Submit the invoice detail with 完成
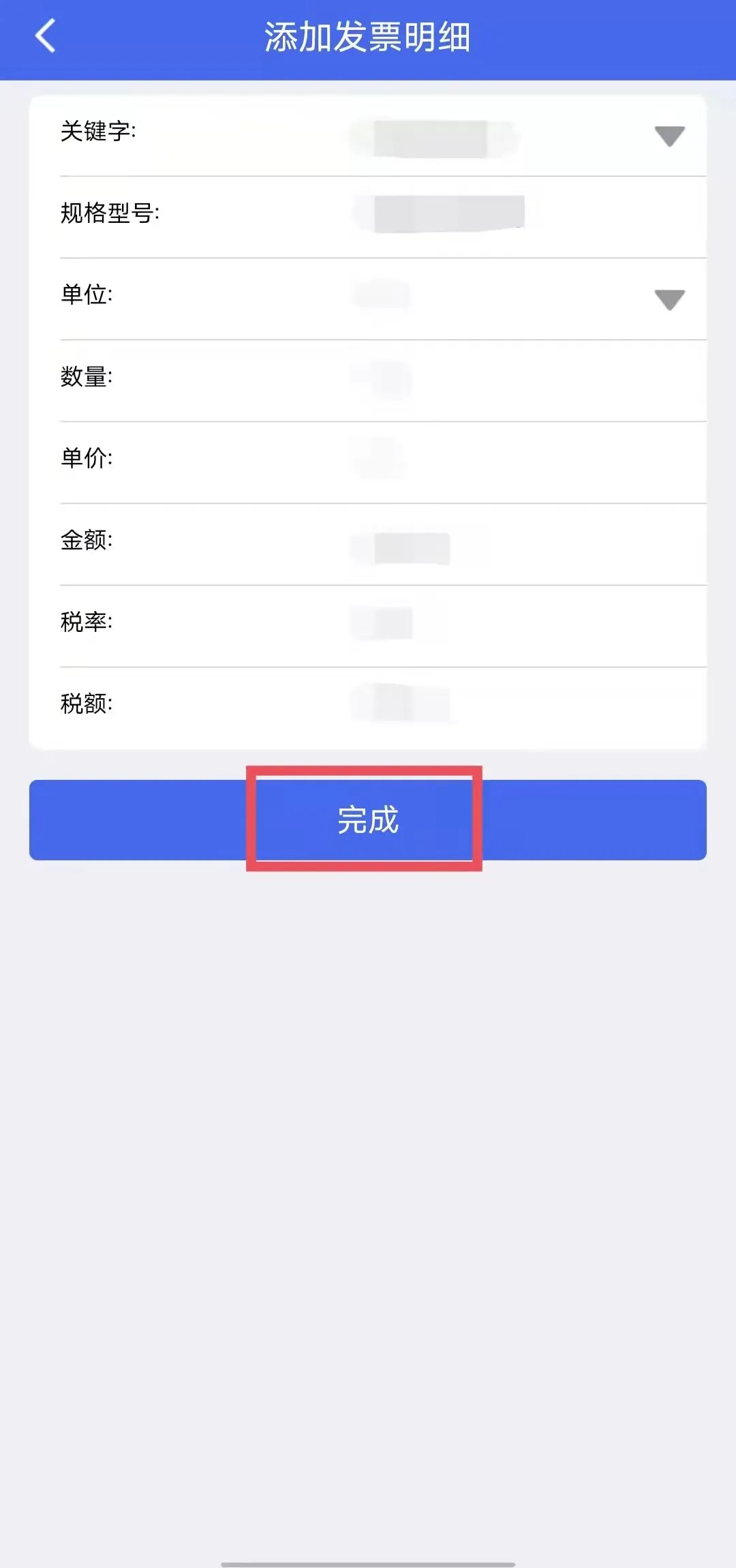736x1568 pixels. pos(368,819)
